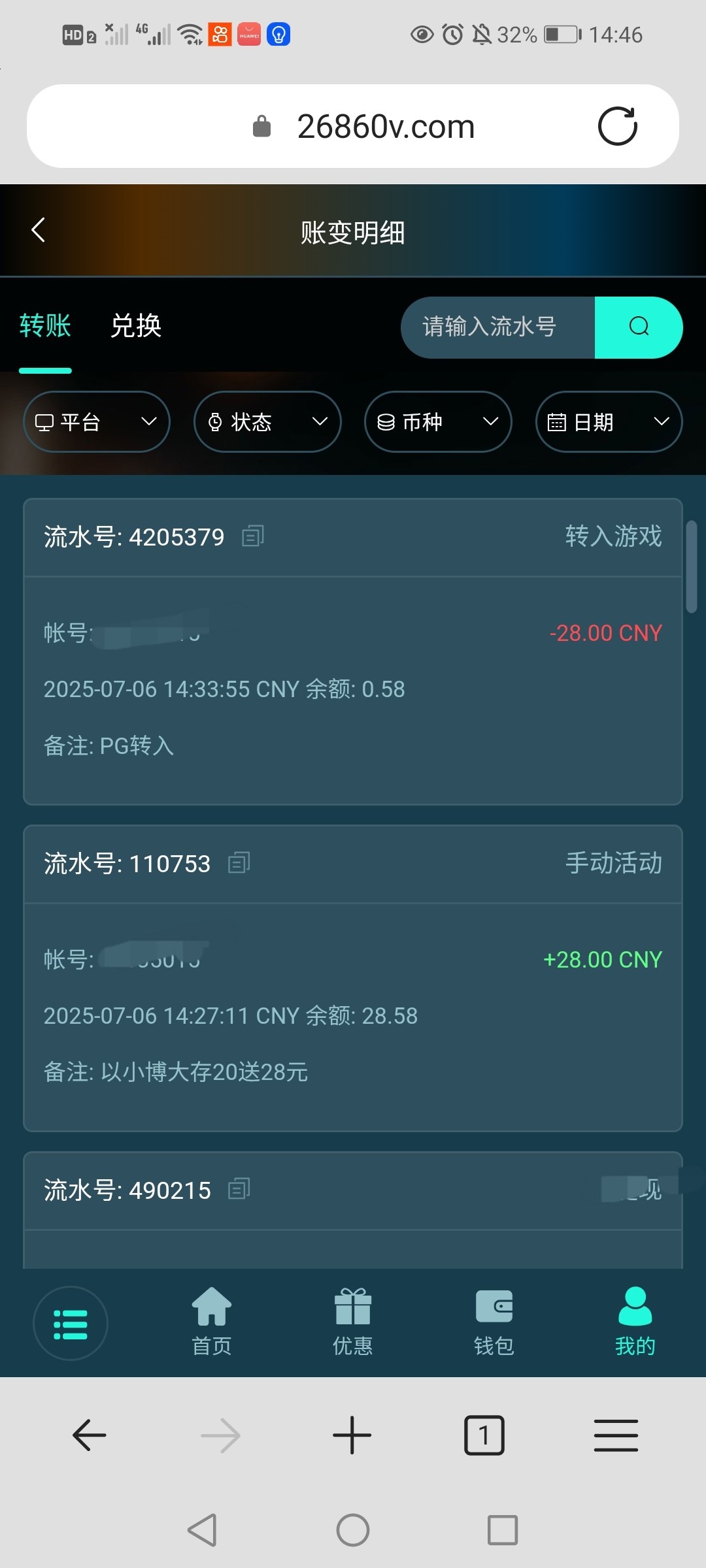Open the browser tab switcher showing 1
Image resolution: width=706 pixels, height=1568 pixels.
[x=484, y=1435]
